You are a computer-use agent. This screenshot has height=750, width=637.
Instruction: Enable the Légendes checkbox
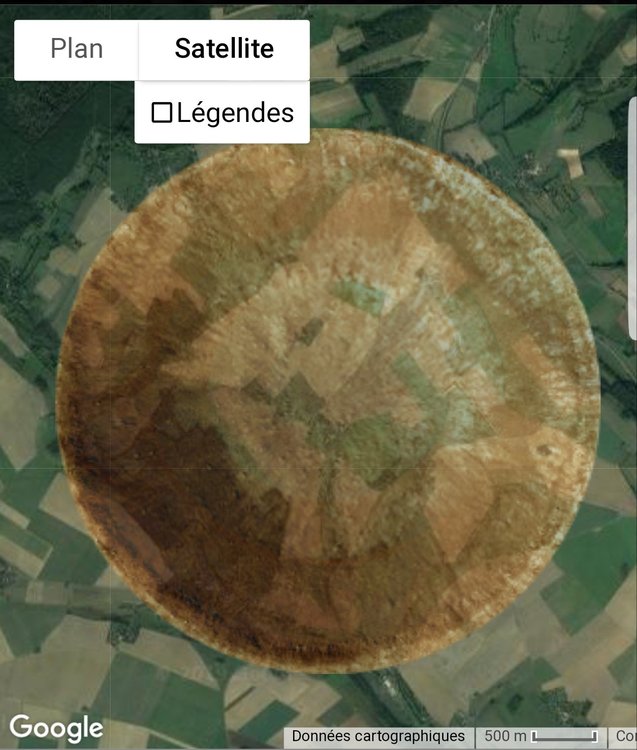161,113
